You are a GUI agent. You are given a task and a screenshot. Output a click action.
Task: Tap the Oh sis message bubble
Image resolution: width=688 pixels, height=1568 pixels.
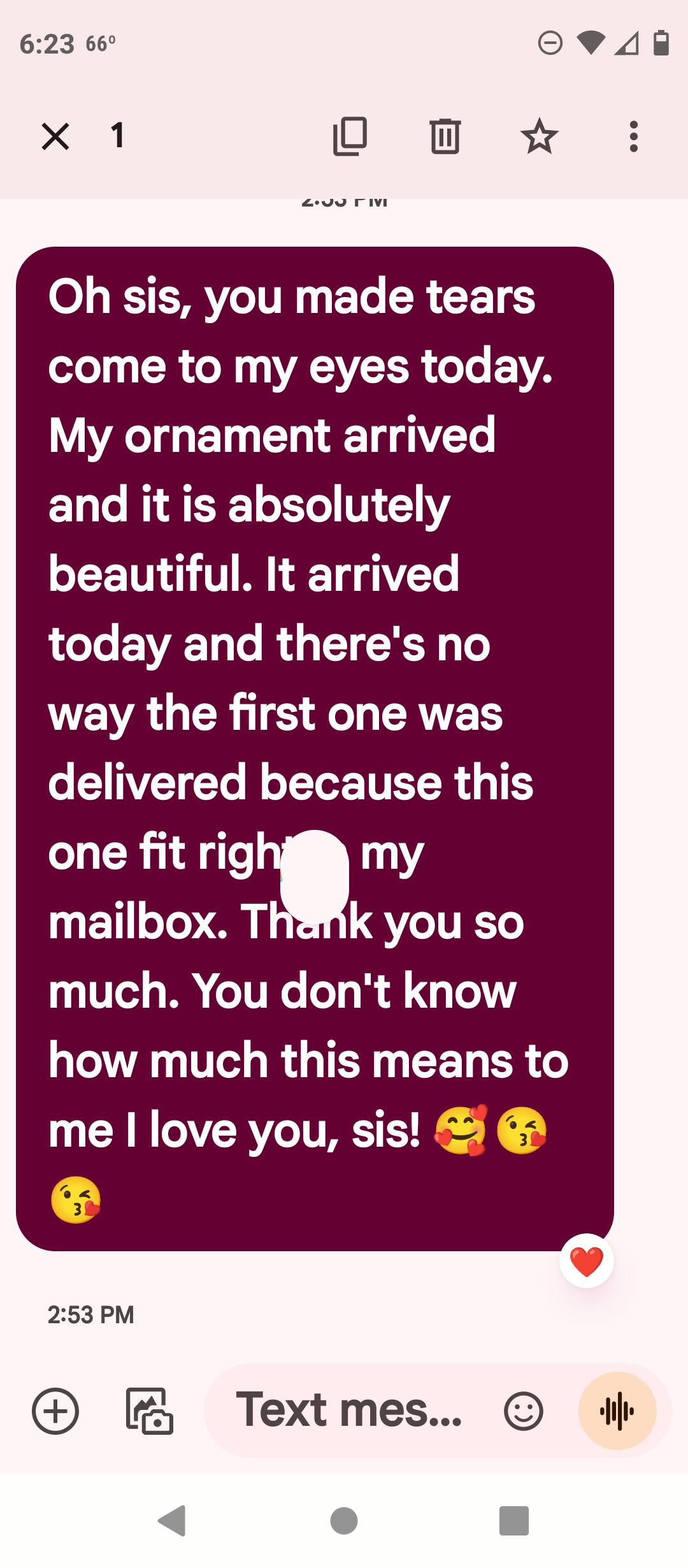click(315, 637)
